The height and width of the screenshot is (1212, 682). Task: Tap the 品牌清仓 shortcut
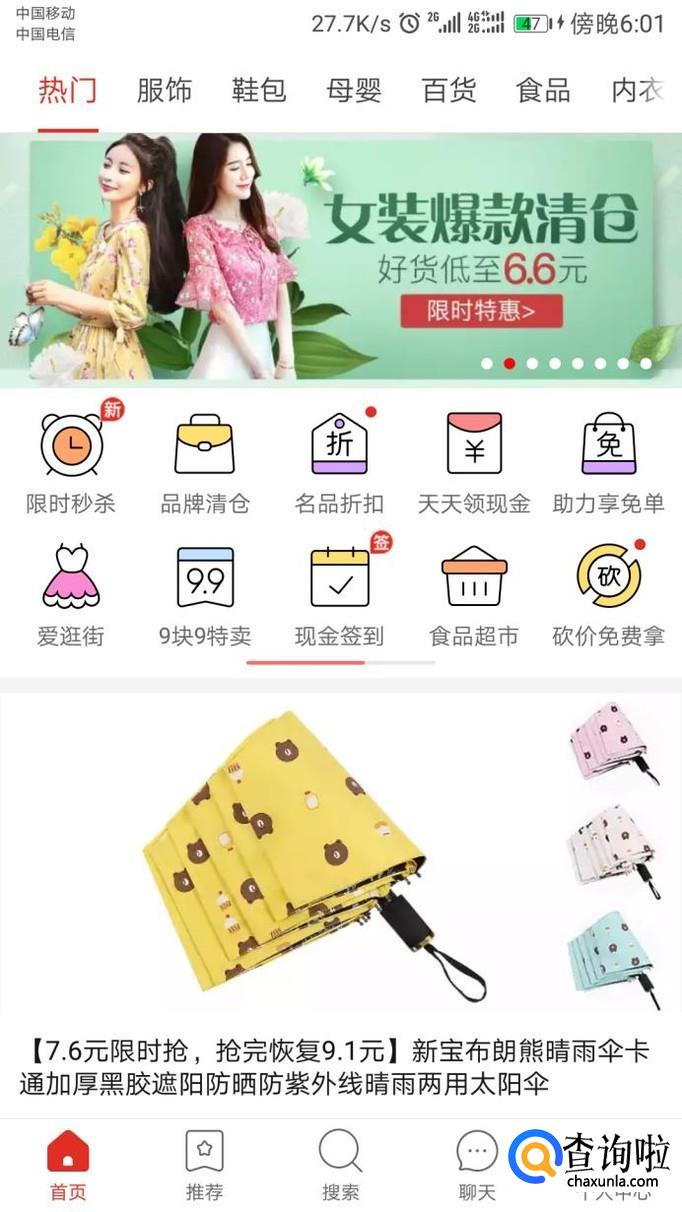[x=205, y=462]
